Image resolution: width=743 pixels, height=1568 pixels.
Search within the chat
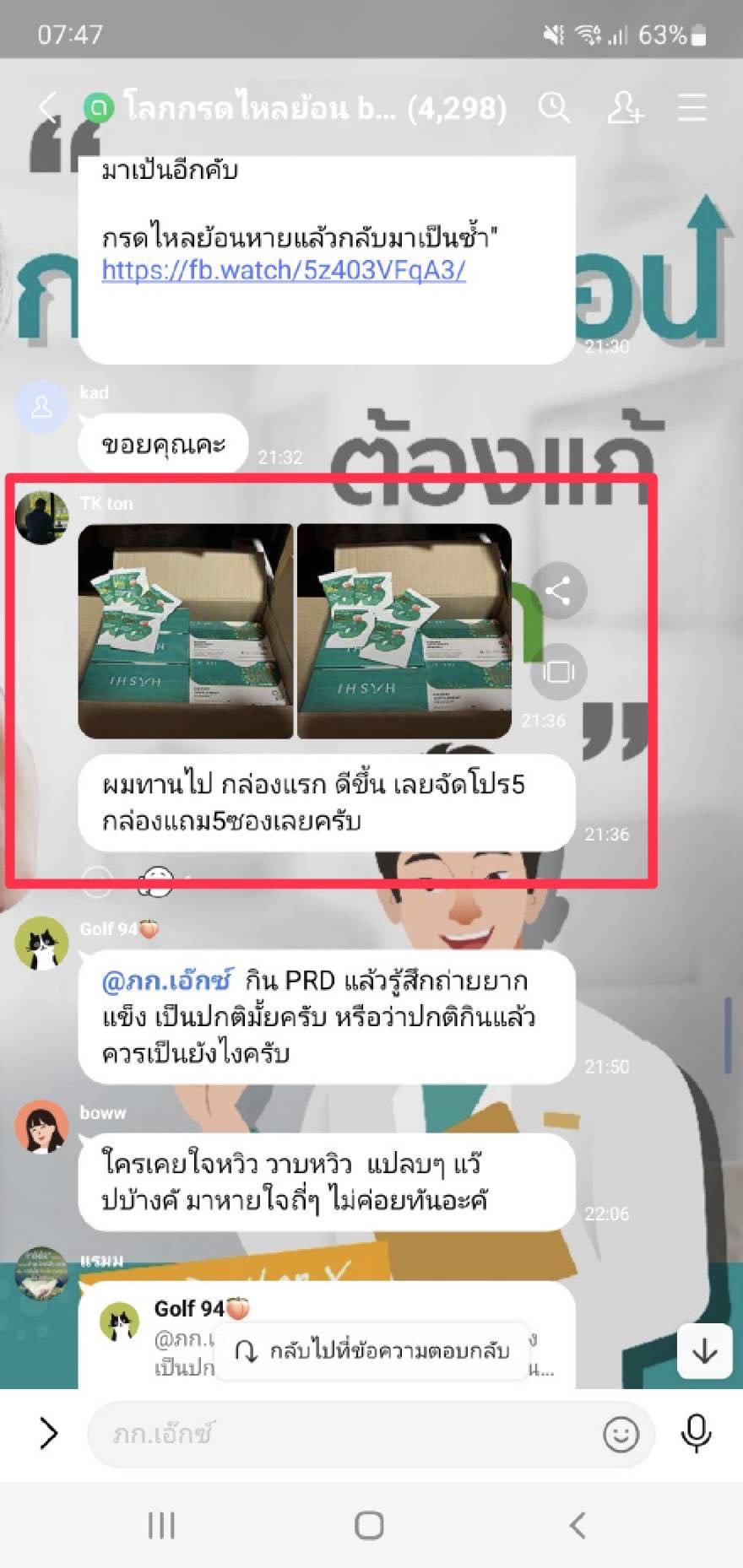pos(554,108)
